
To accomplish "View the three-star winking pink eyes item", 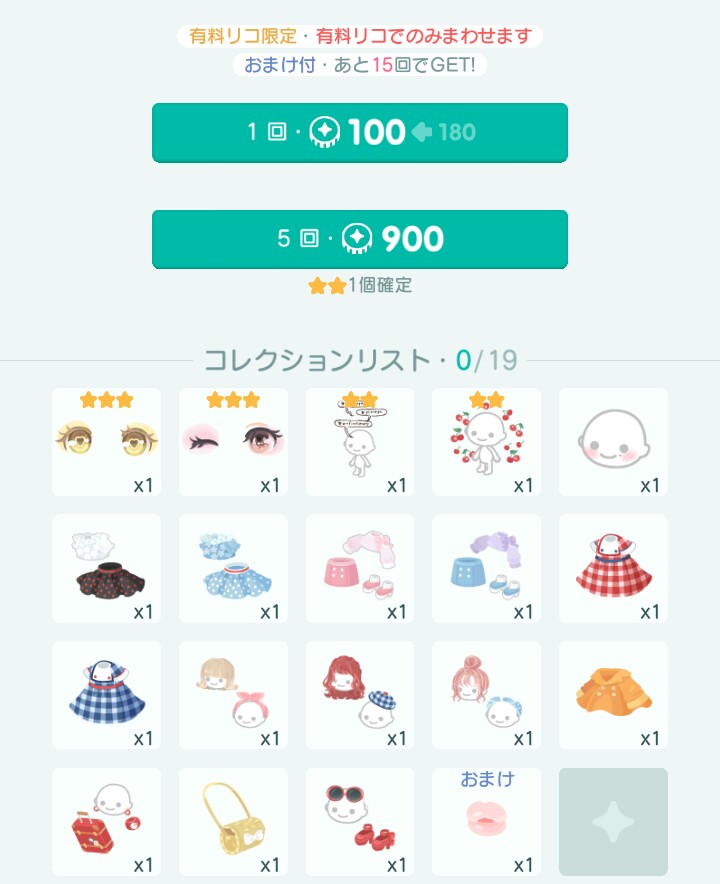I will point(233,442).
